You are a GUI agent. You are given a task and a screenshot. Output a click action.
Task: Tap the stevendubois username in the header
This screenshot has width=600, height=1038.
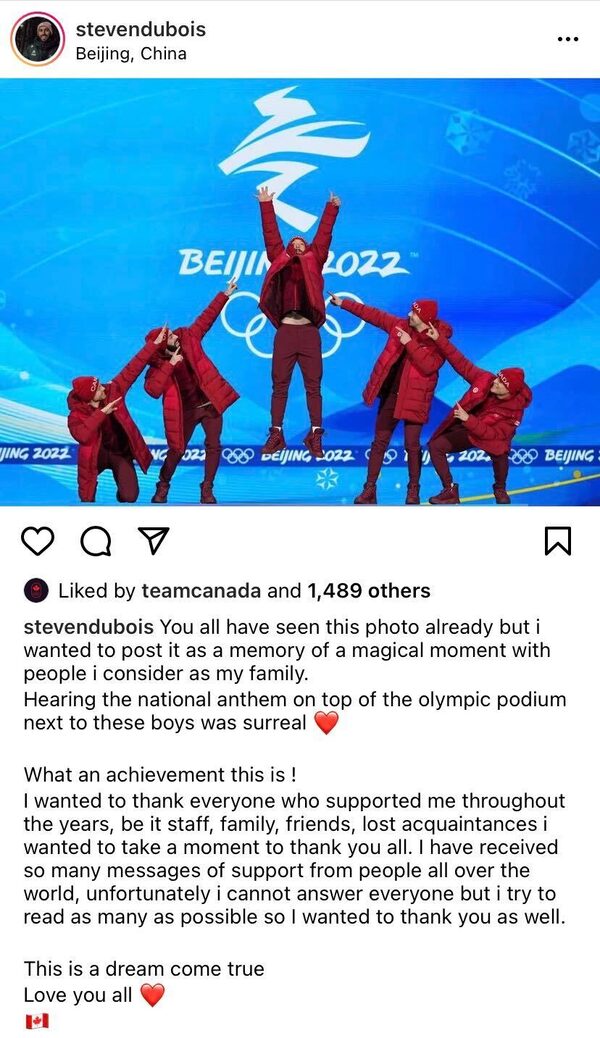[x=143, y=29]
